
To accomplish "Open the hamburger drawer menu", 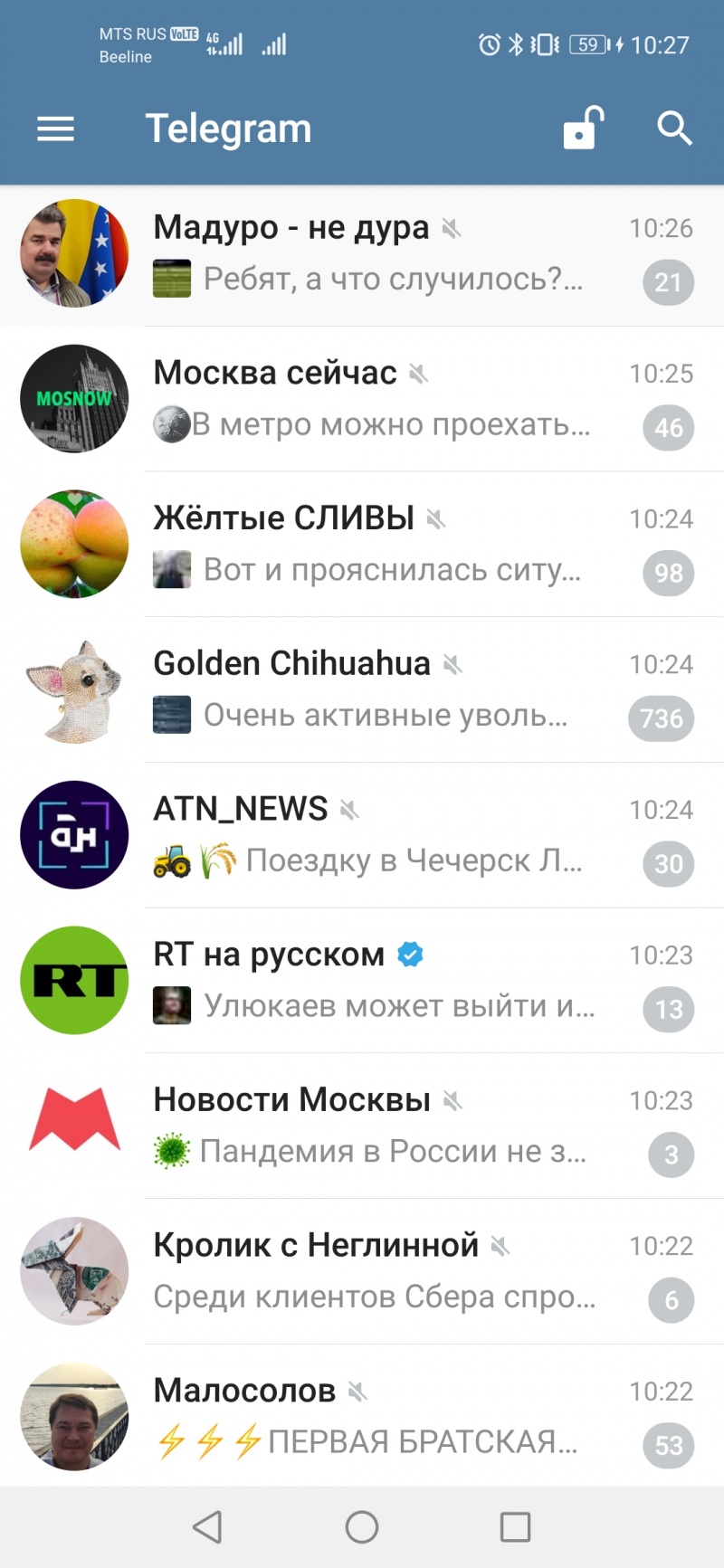I will pyautogui.click(x=55, y=129).
